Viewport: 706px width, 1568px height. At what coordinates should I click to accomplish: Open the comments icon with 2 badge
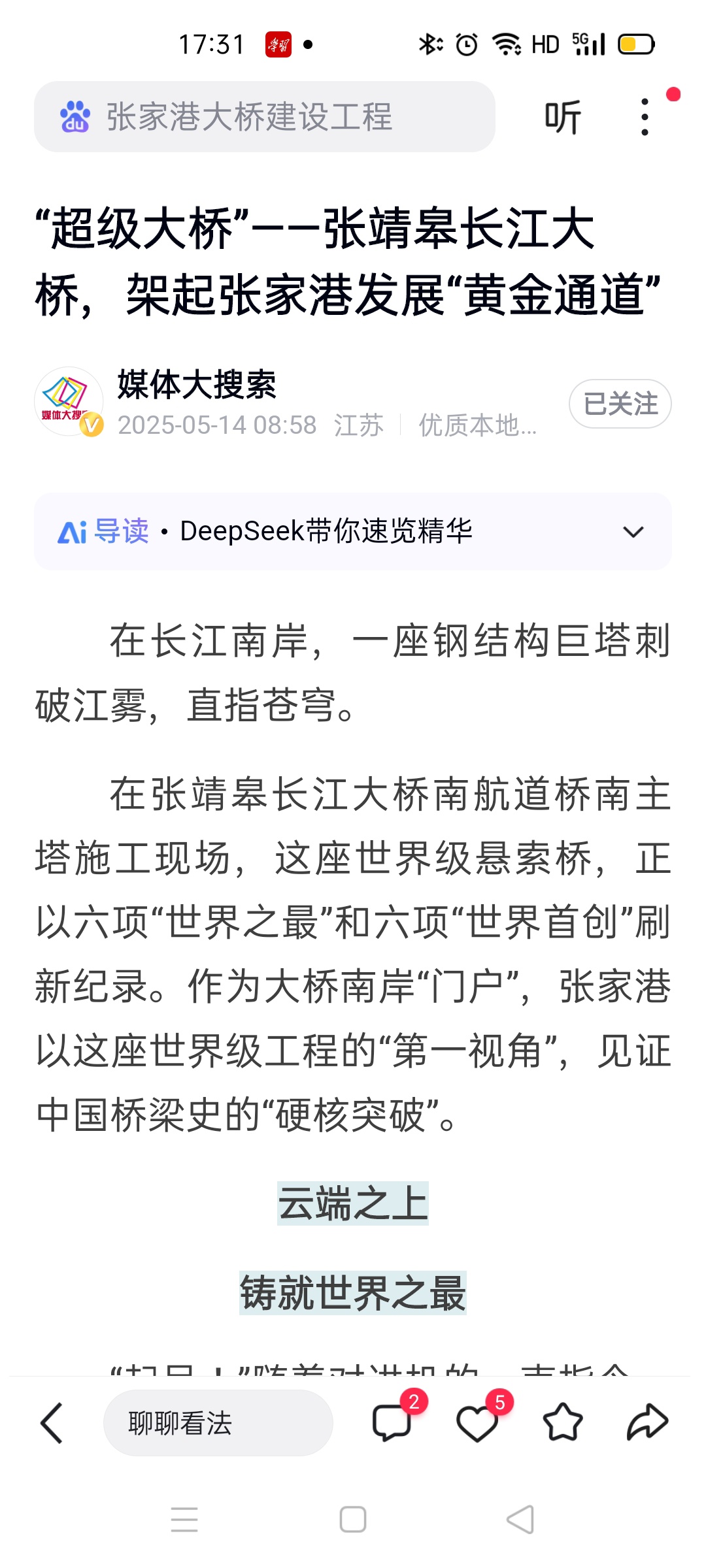click(392, 1423)
